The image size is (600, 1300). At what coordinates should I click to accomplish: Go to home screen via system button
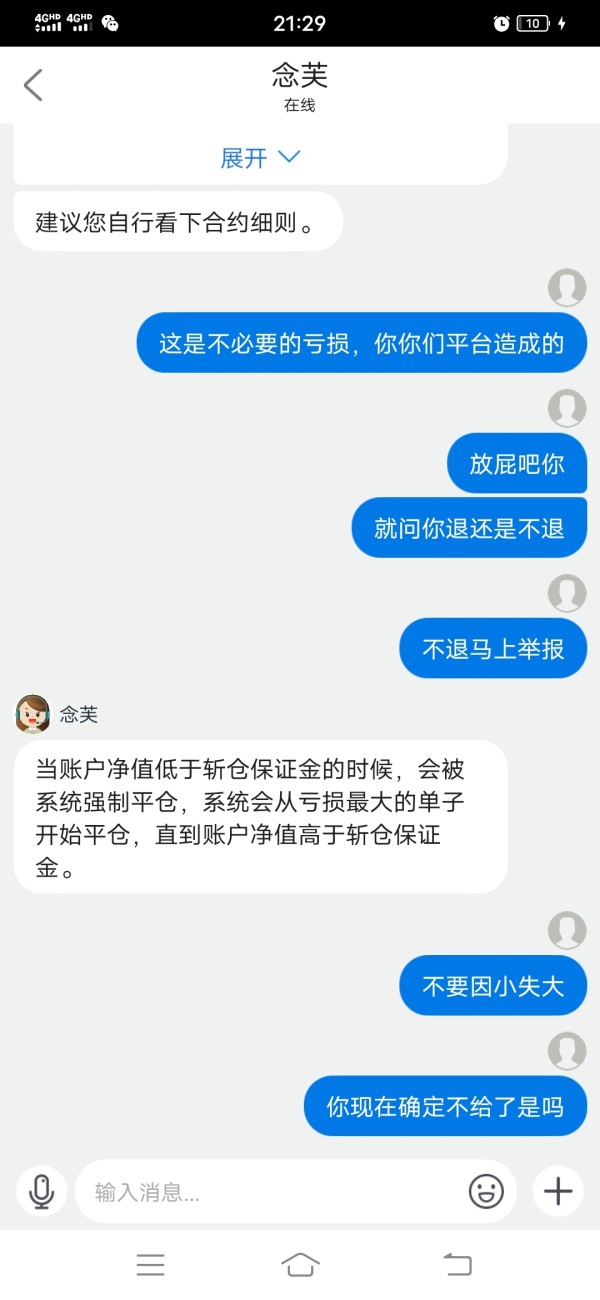[300, 1265]
